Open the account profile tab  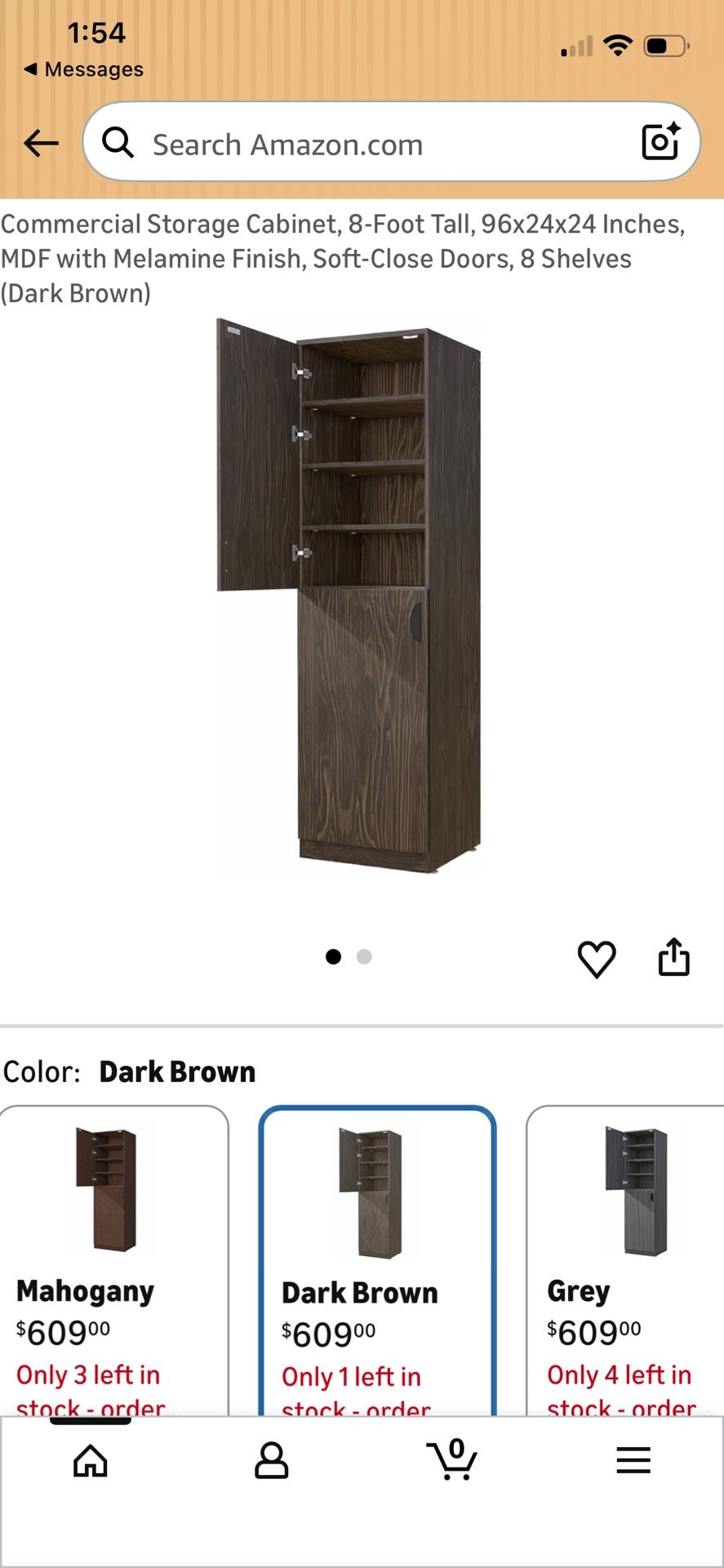point(271,1461)
